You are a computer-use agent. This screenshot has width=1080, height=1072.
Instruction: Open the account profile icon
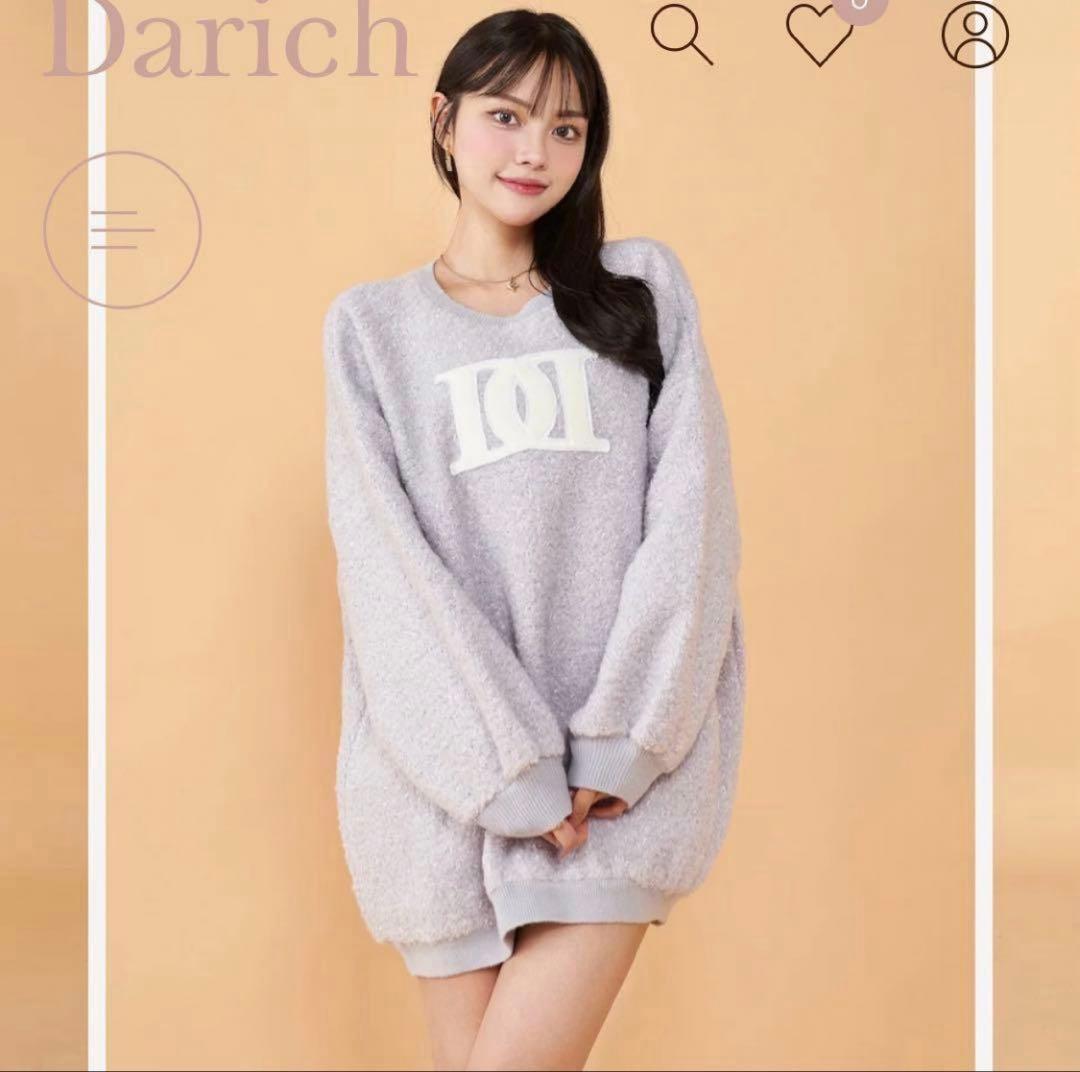[x=975, y=35]
